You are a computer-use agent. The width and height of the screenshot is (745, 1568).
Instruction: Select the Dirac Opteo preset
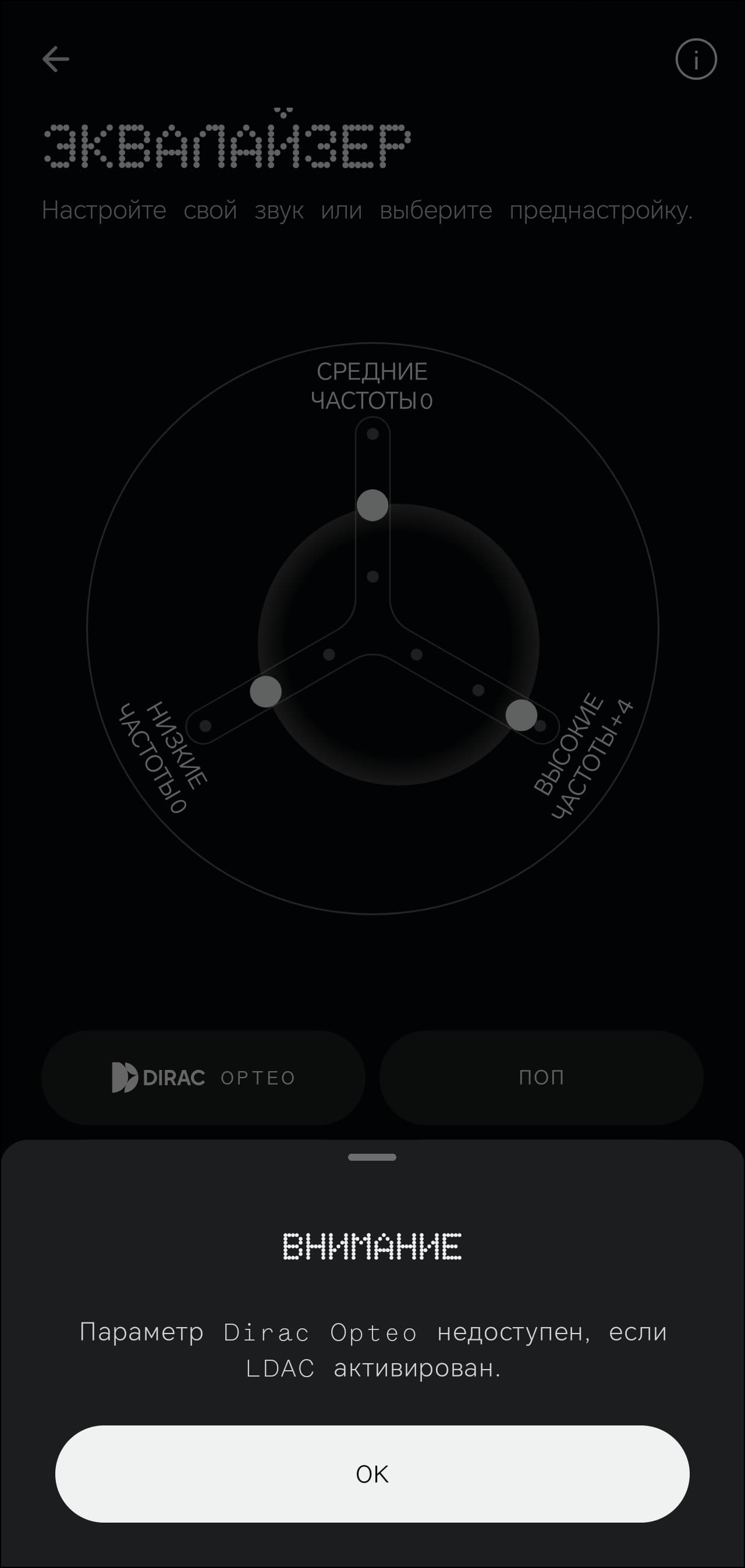(x=203, y=1078)
